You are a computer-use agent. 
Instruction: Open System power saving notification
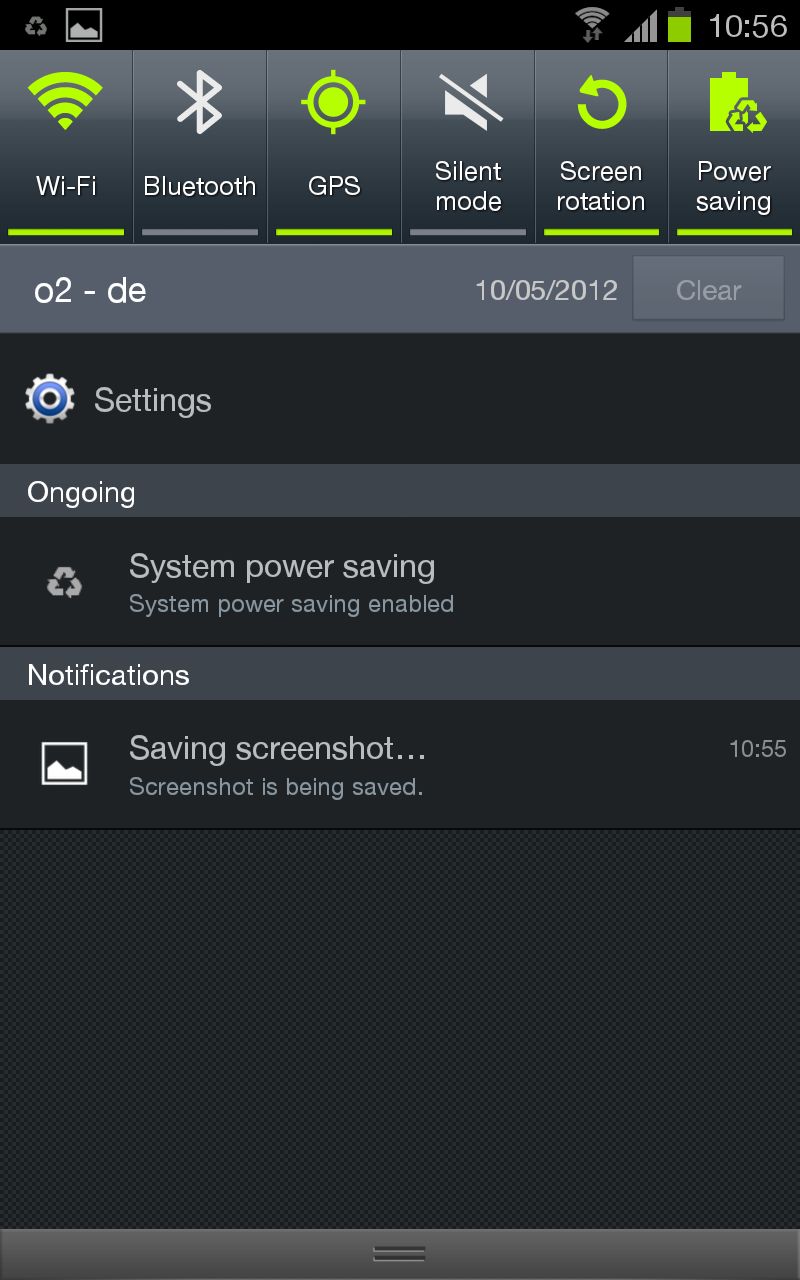click(400, 582)
